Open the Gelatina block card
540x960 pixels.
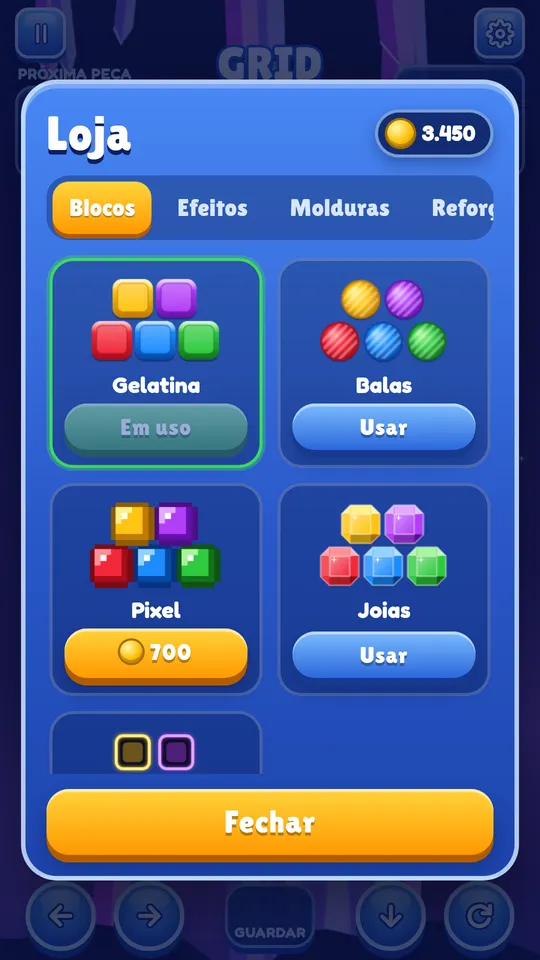pyautogui.click(x=156, y=363)
